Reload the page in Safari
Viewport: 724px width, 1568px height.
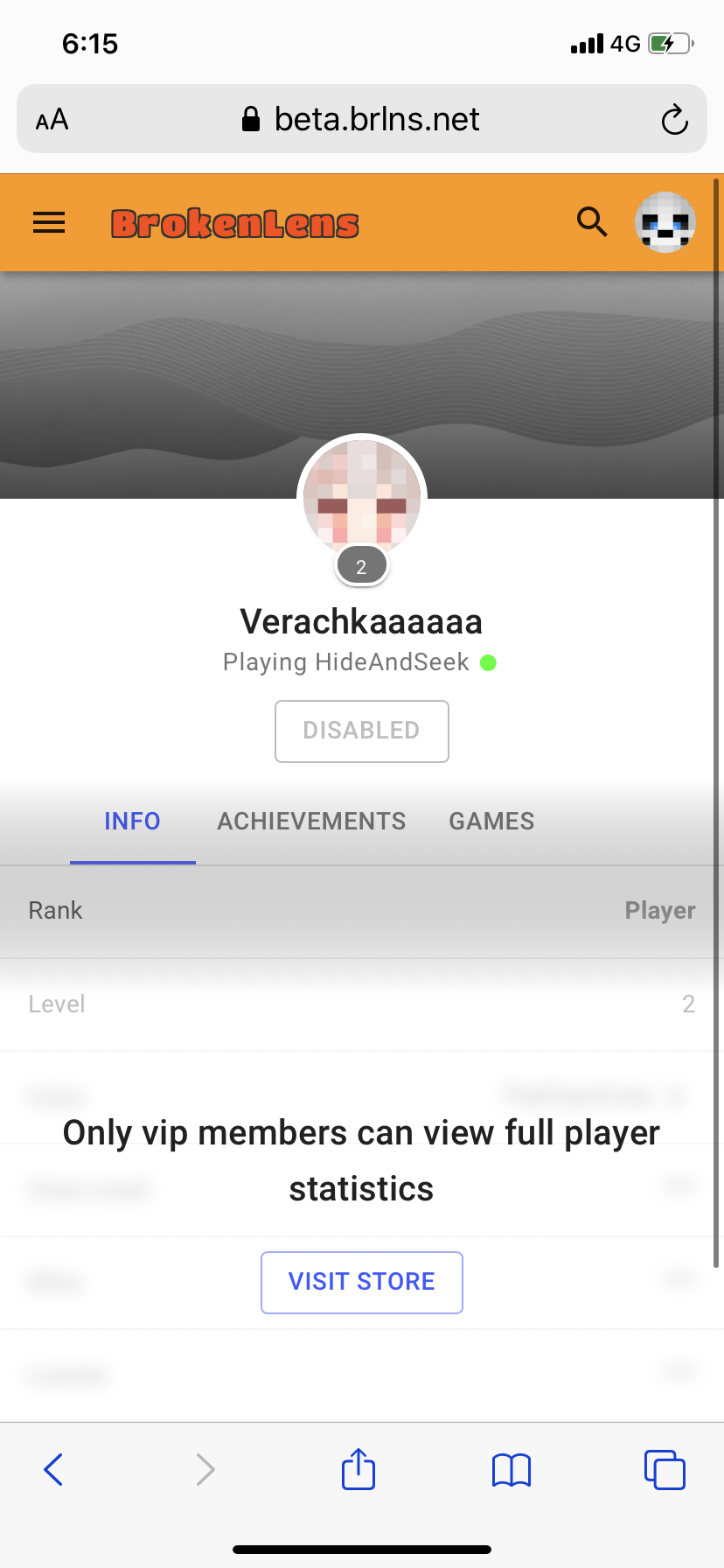coord(674,120)
